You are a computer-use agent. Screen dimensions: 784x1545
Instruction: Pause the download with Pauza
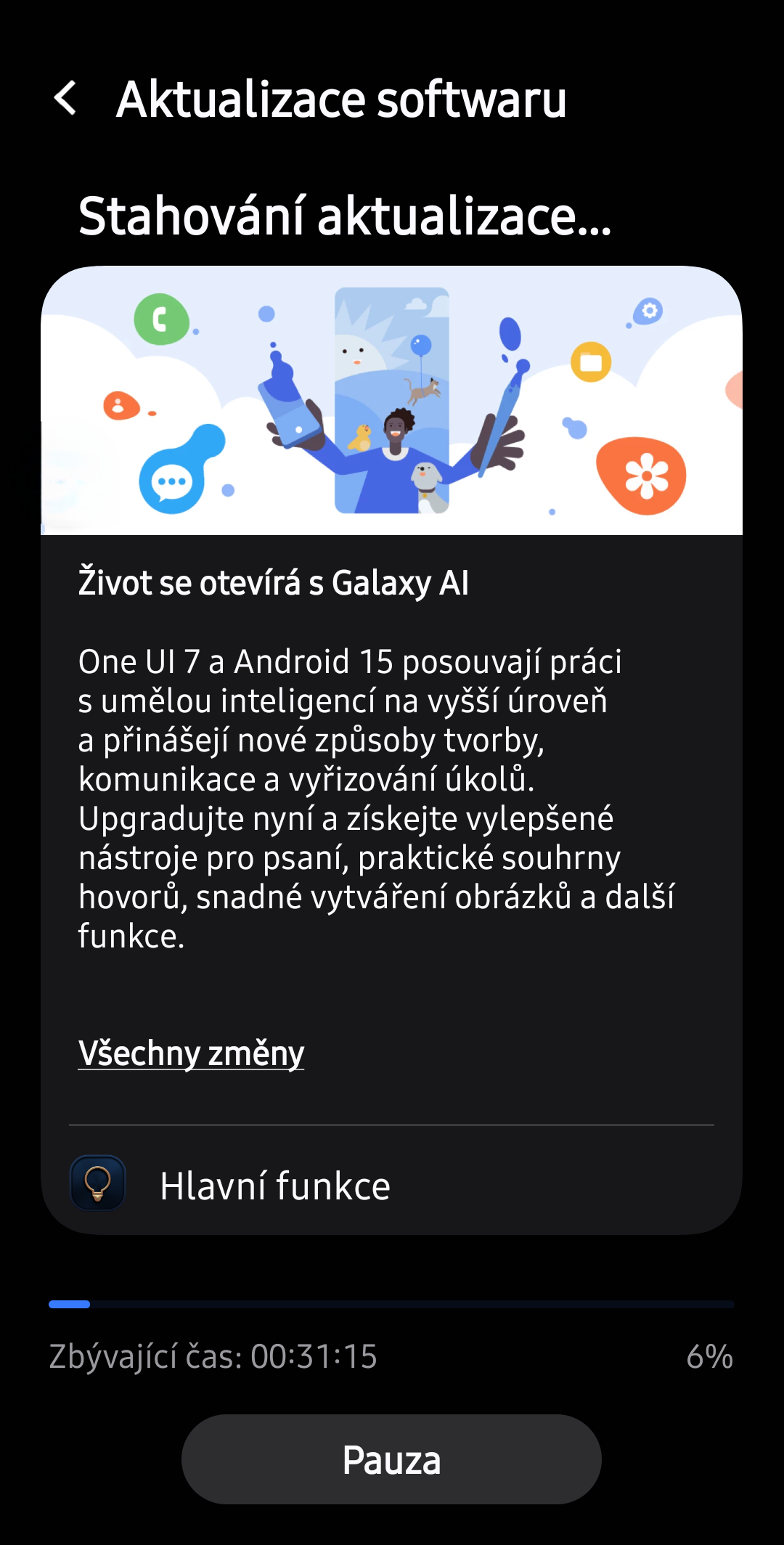391,1459
